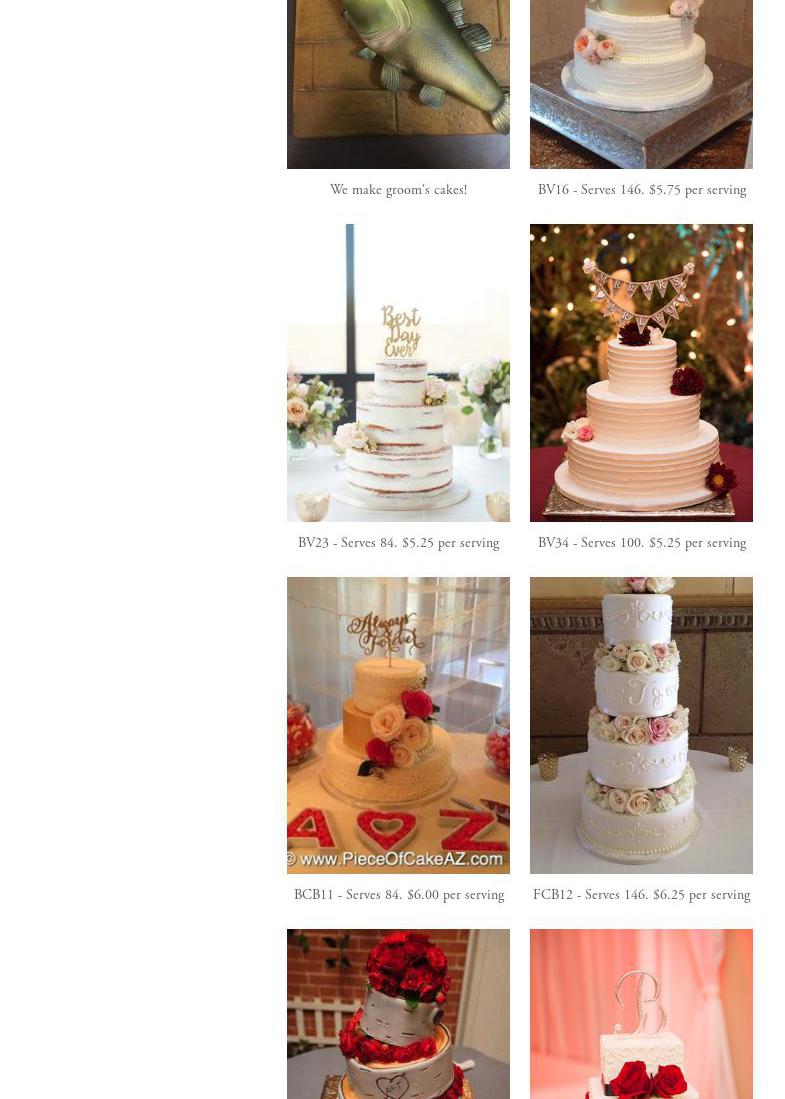The height and width of the screenshot is (1099, 785).
Task: View the BV23 naked cake image
Action: pyautogui.click(x=398, y=373)
